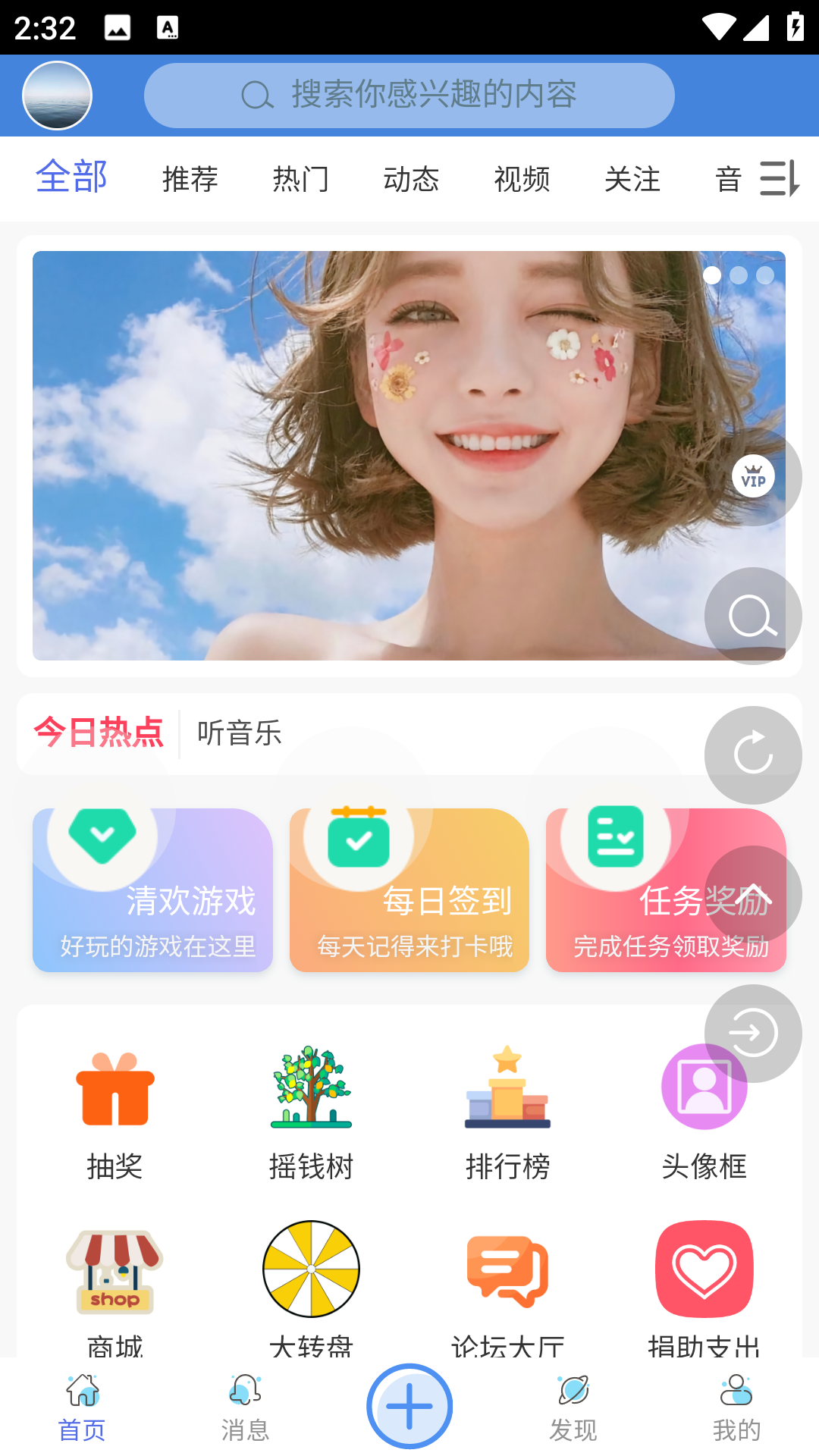Open the profile avatar in the header
Screen dimensions: 819x1456
tap(57, 96)
